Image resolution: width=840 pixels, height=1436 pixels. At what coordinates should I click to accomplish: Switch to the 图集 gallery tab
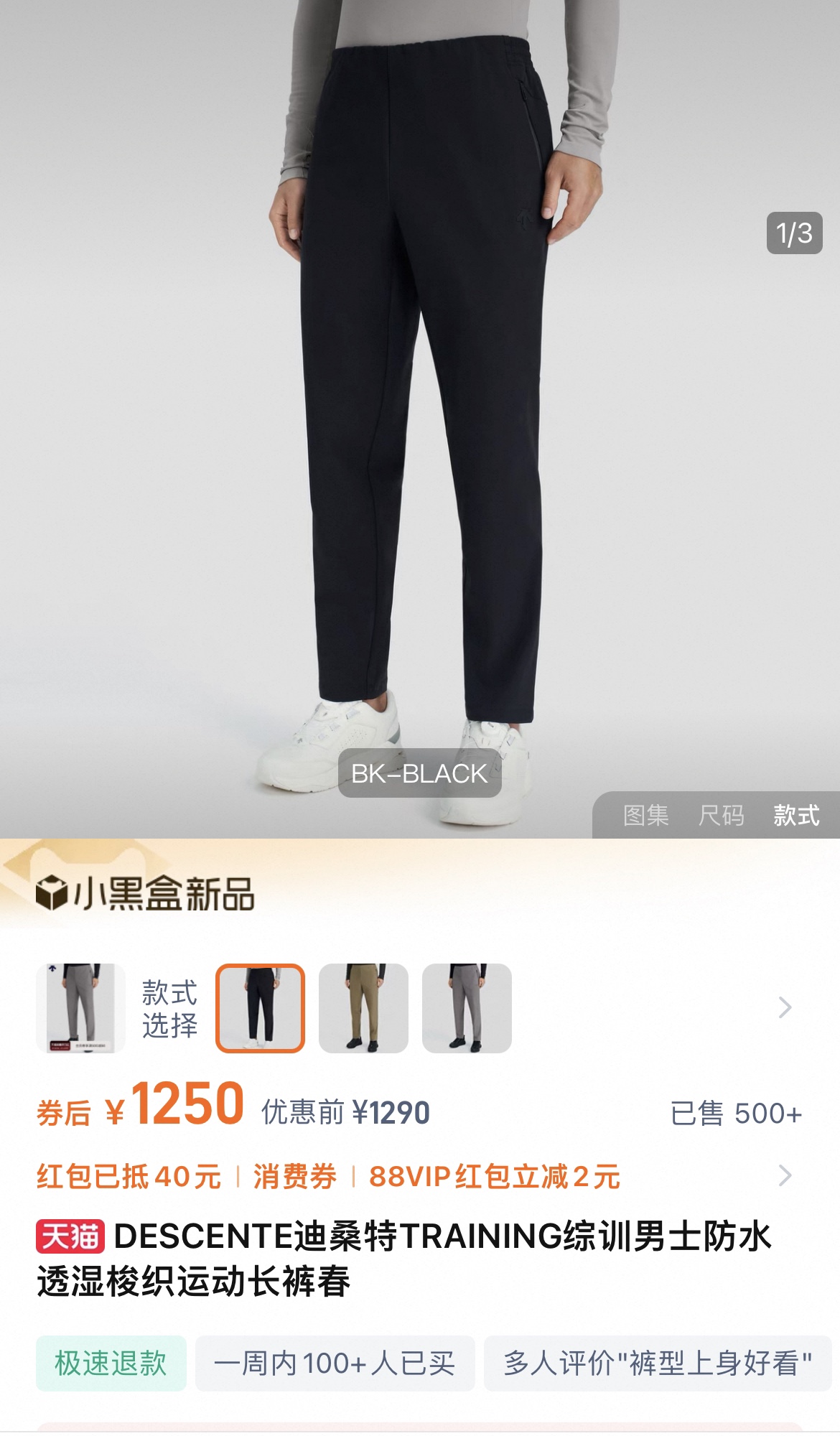click(x=645, y=816)
